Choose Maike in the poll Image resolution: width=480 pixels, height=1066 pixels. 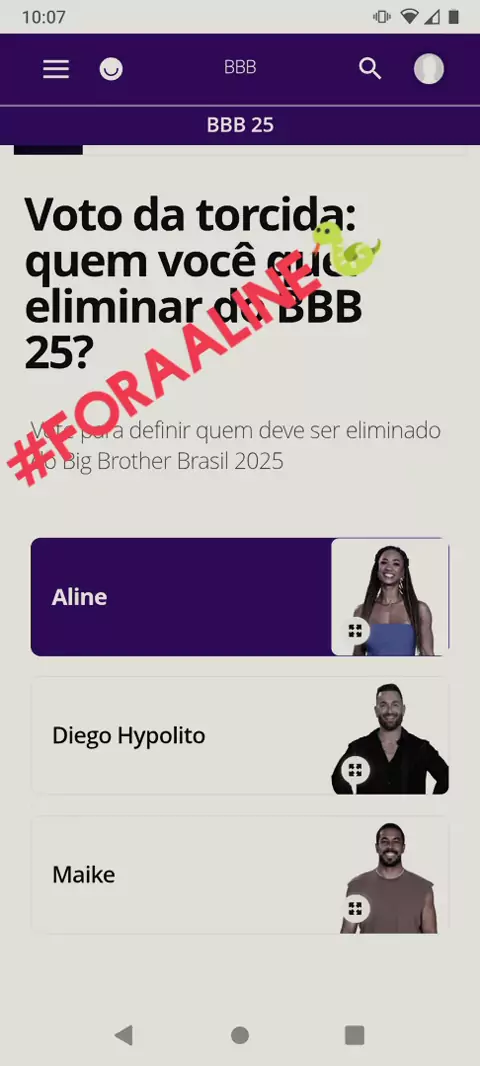pyautogui.click(x=240, y=874)
